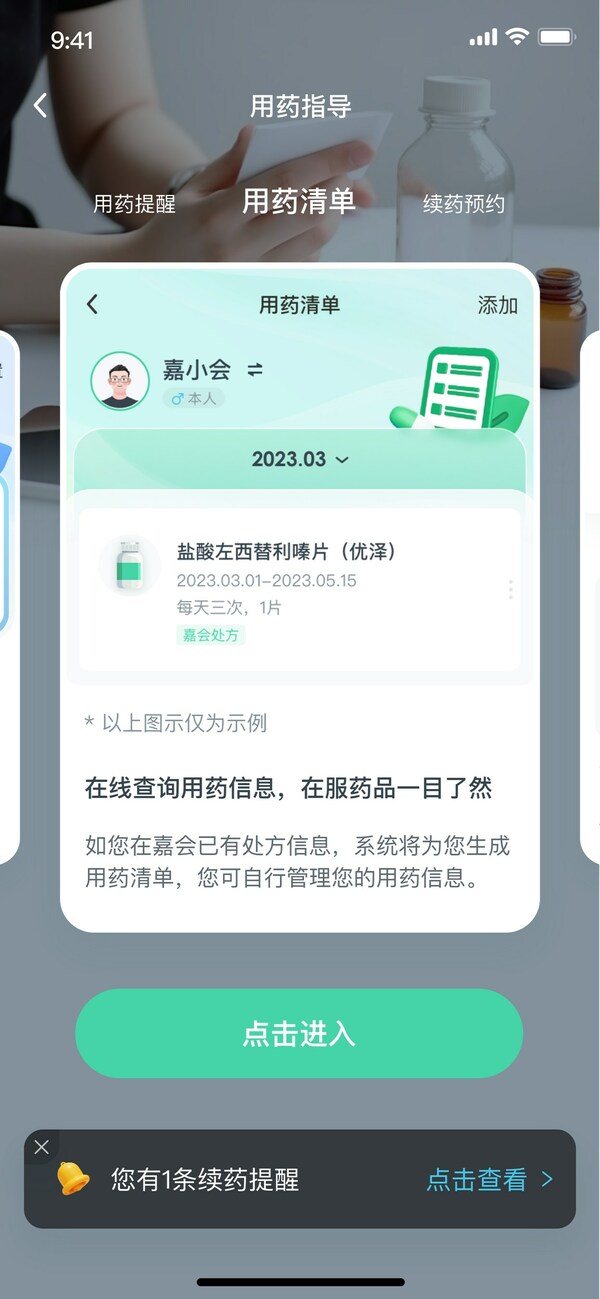Go back from the 用药指导 page
The width and height of the screenshot is (600, 1299).
(41, 106)
